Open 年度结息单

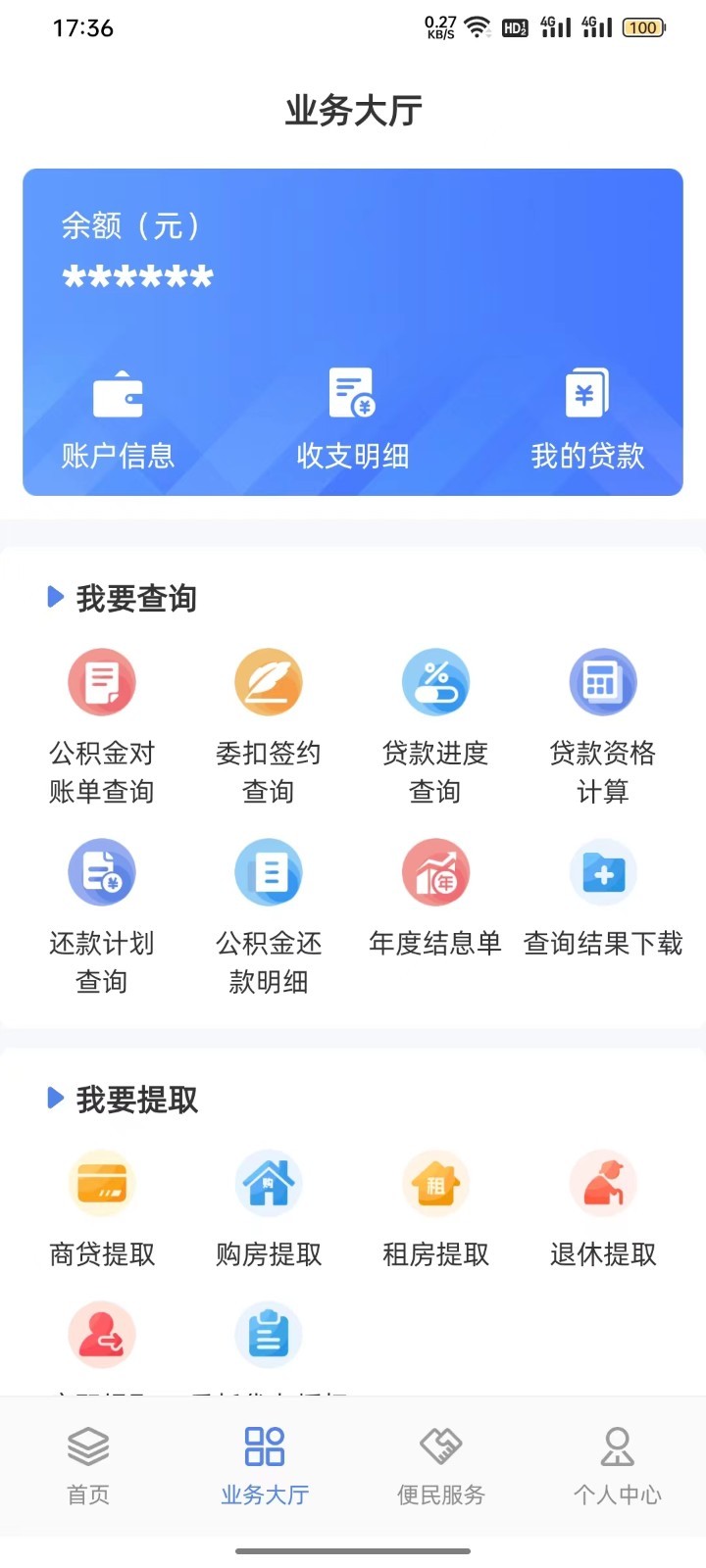435,899
